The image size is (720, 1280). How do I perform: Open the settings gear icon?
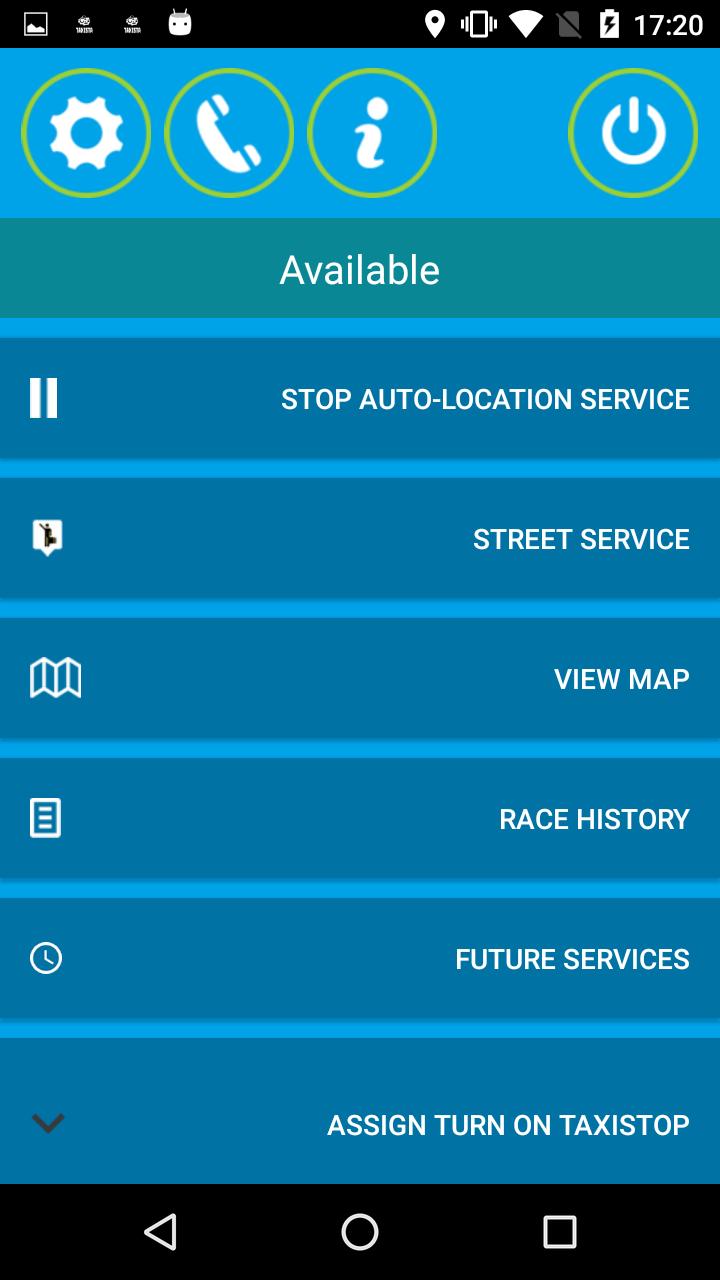(86, 133)
